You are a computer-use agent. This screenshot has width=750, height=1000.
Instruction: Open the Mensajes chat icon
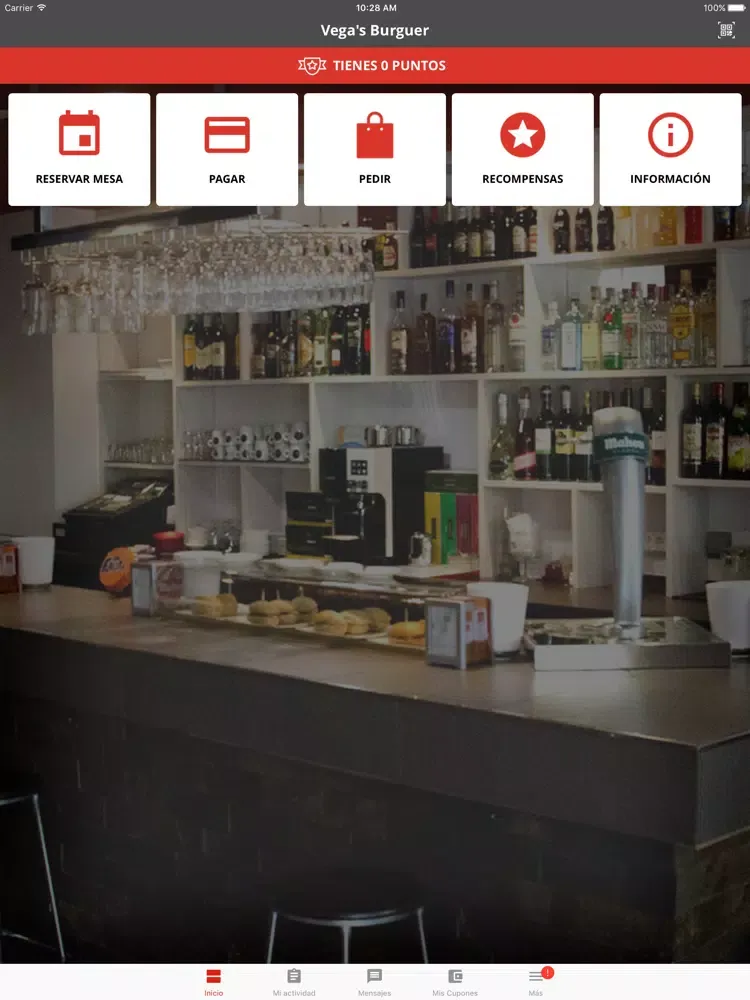point(374,974)
